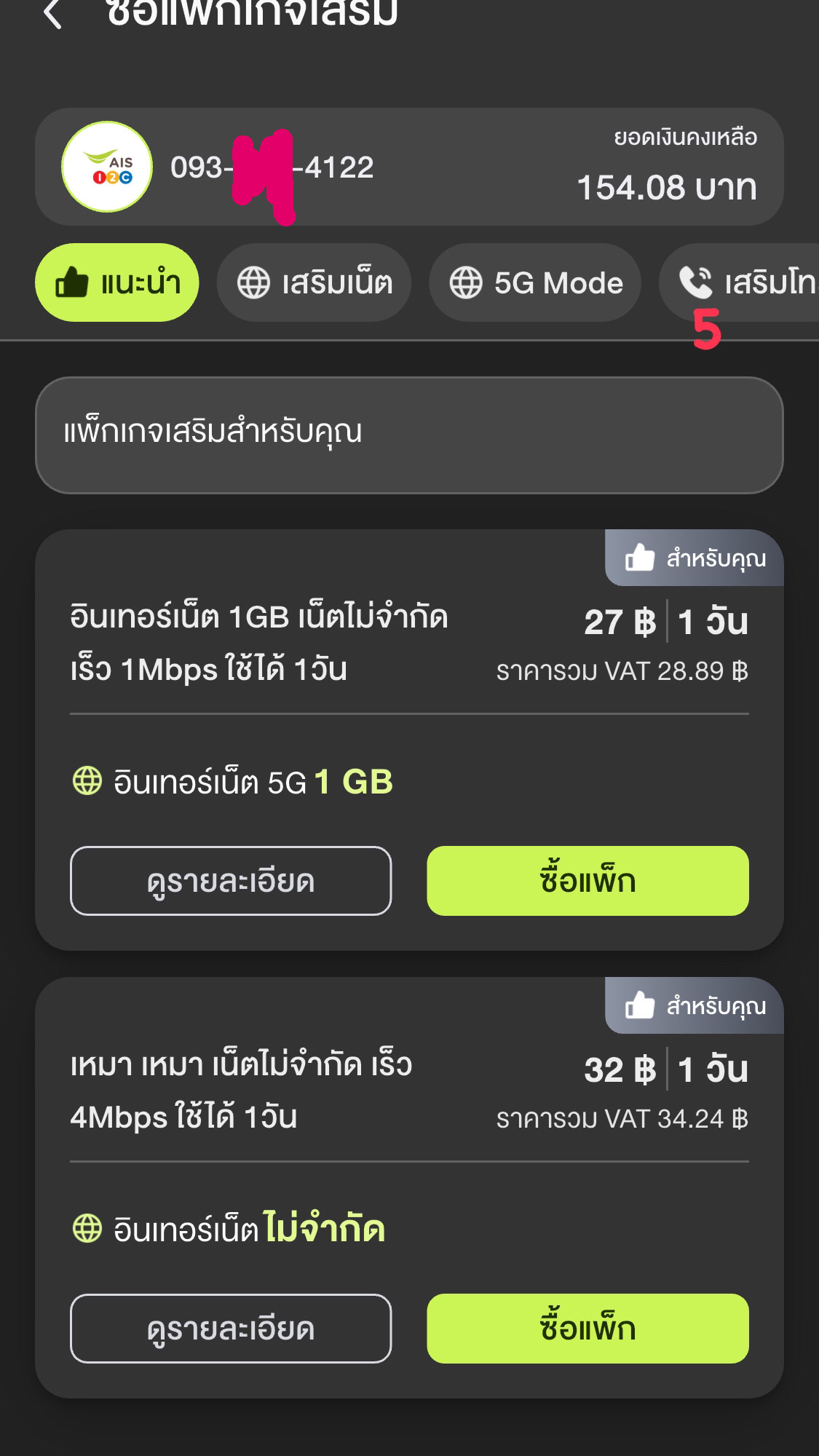
Task: Select the แนะนำ tab
Action: tap(116, 282)
